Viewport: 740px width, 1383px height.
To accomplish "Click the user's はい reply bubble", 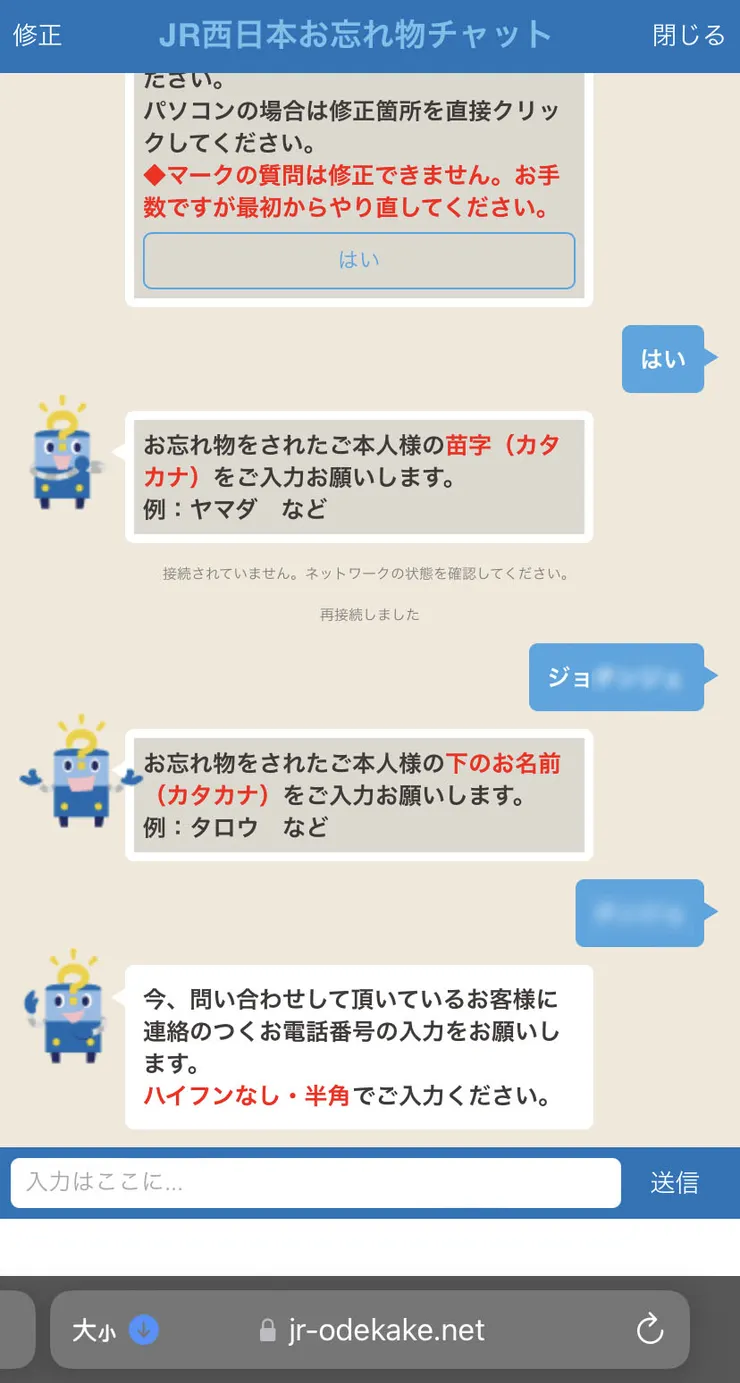I will (662, 359).
